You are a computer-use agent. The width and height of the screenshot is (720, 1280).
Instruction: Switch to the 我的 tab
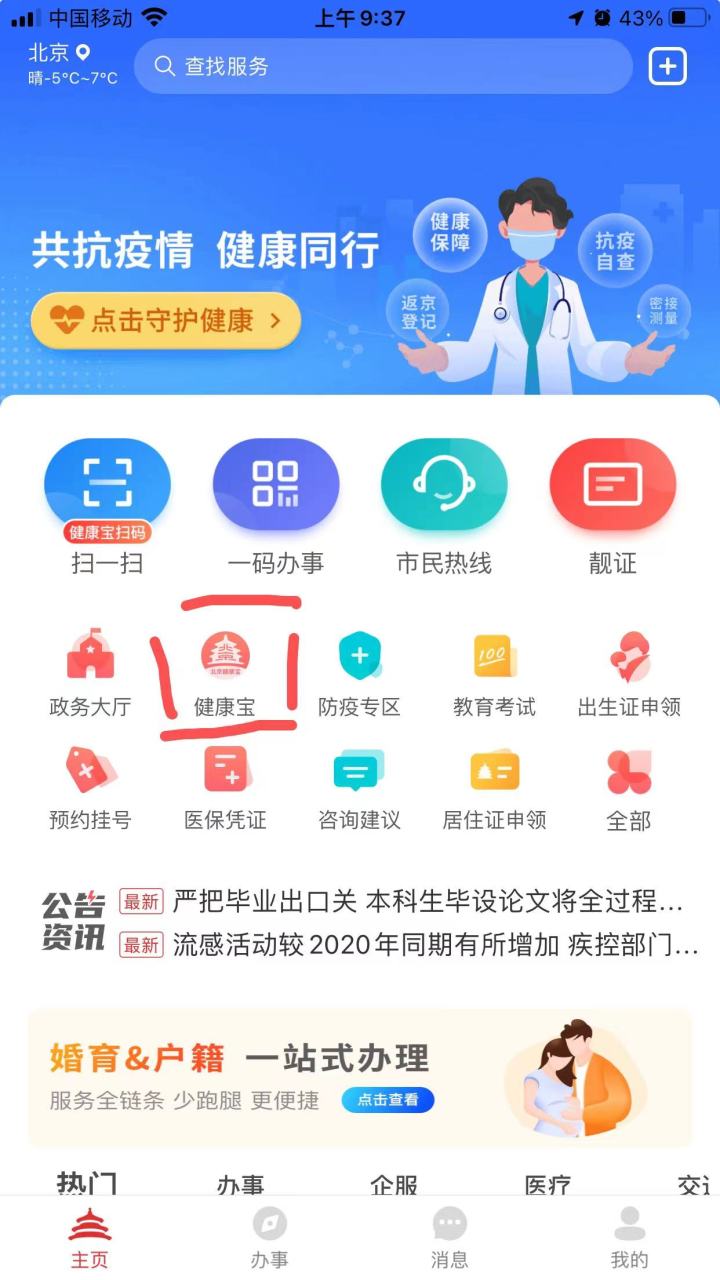pyautogui.click(x=629, y=1238)
